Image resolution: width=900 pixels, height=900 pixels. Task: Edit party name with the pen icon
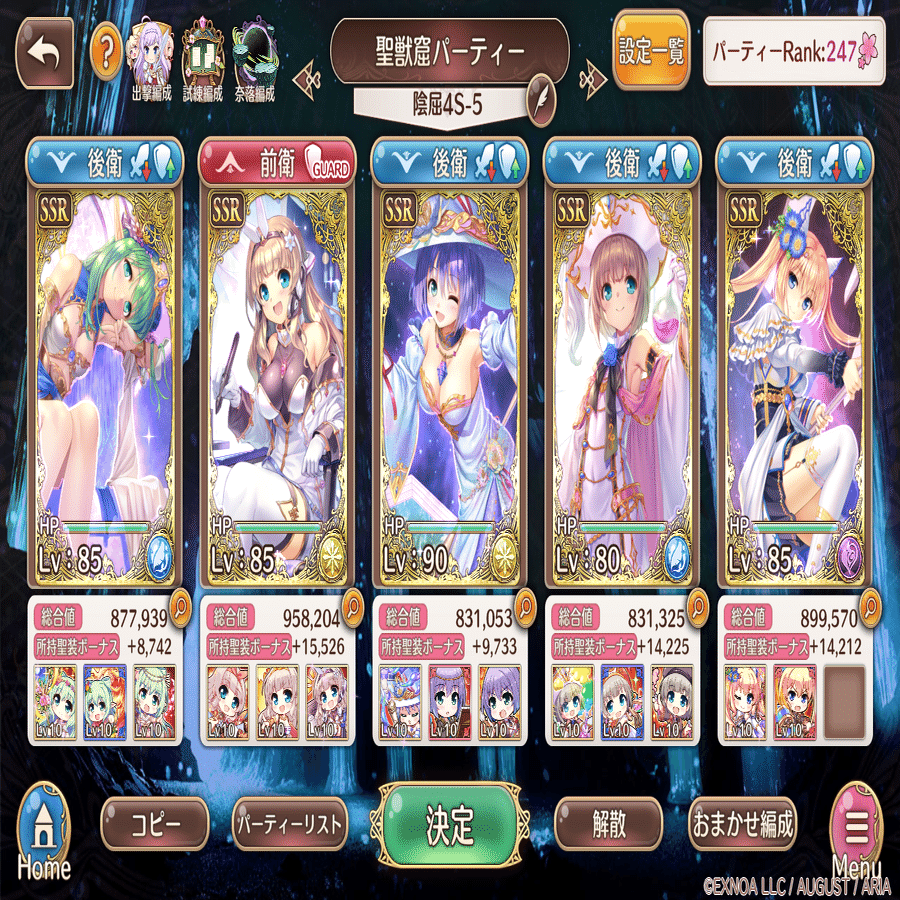click(x=541, y=101)
